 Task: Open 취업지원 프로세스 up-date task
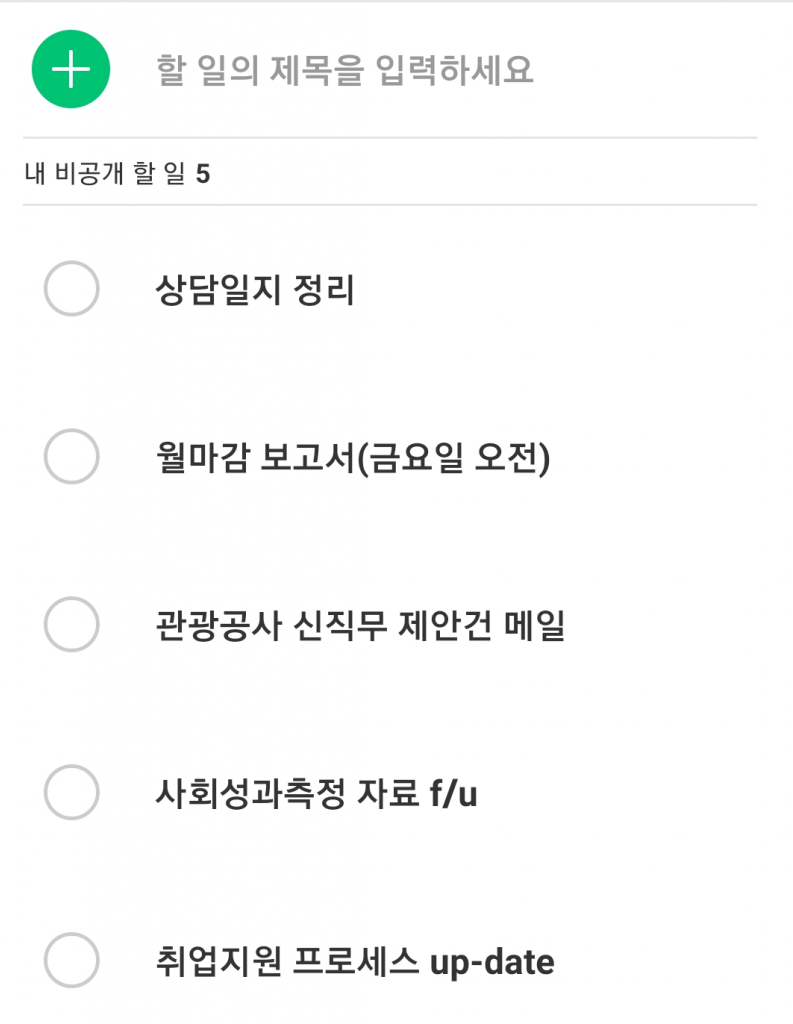(x=355, y=962)
